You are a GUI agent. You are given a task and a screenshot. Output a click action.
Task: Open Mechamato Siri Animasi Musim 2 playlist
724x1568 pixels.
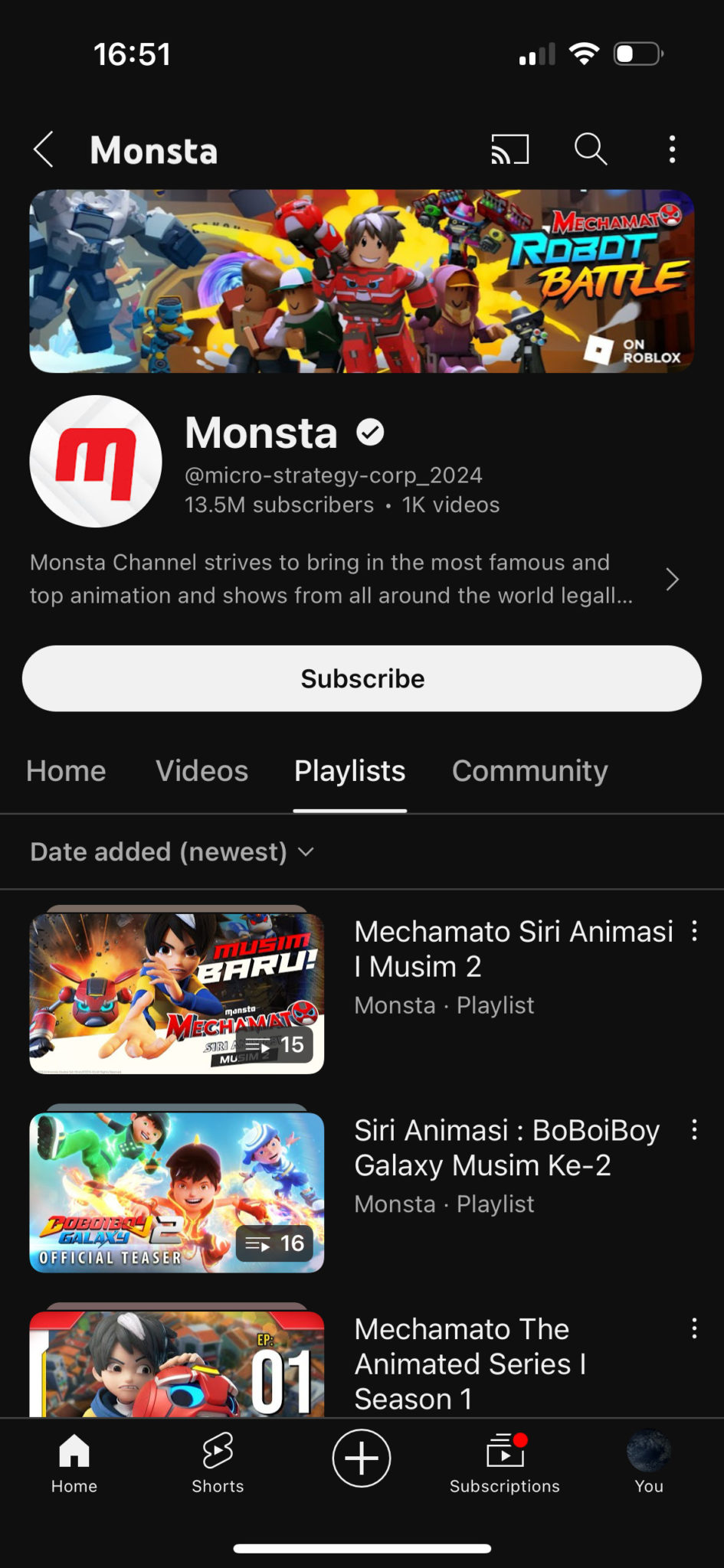(x=177, y=994)
